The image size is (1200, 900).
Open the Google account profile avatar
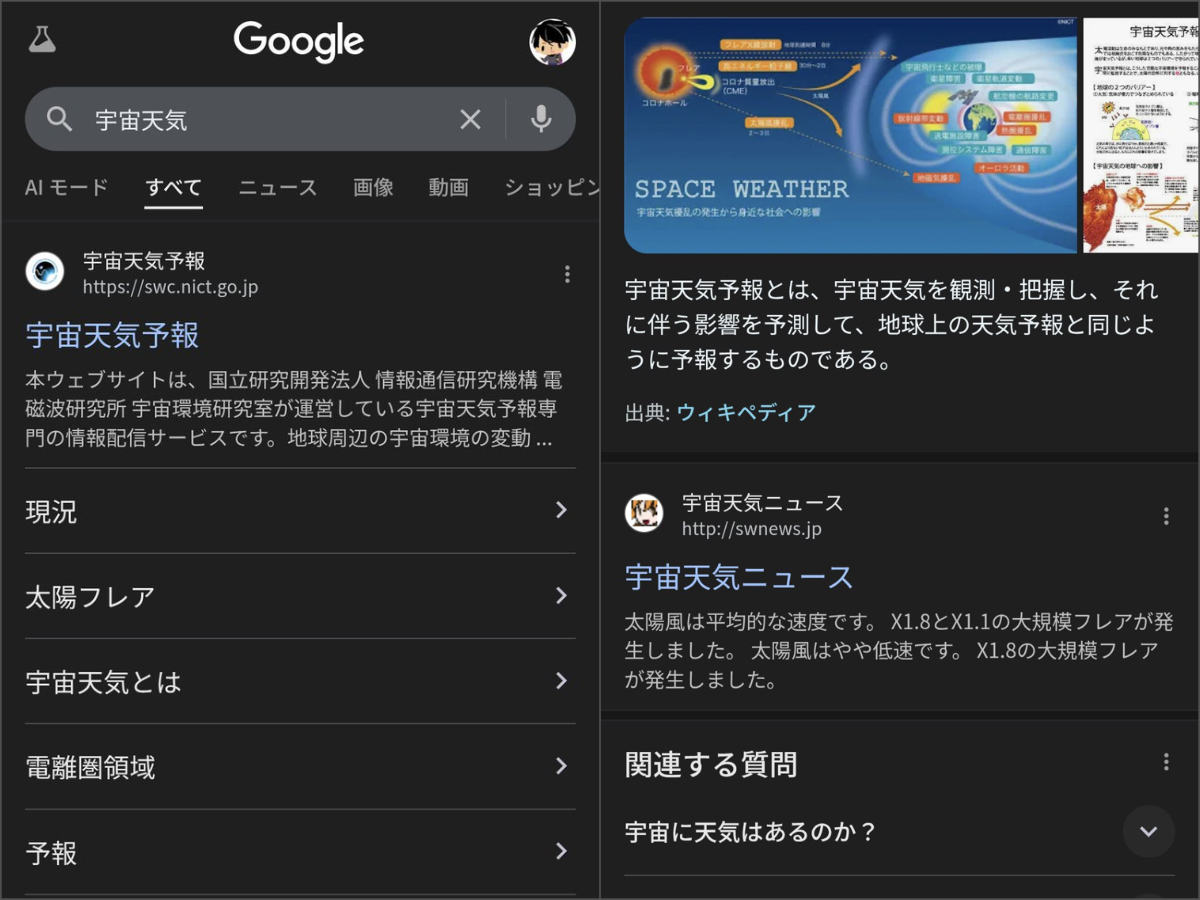552,42
